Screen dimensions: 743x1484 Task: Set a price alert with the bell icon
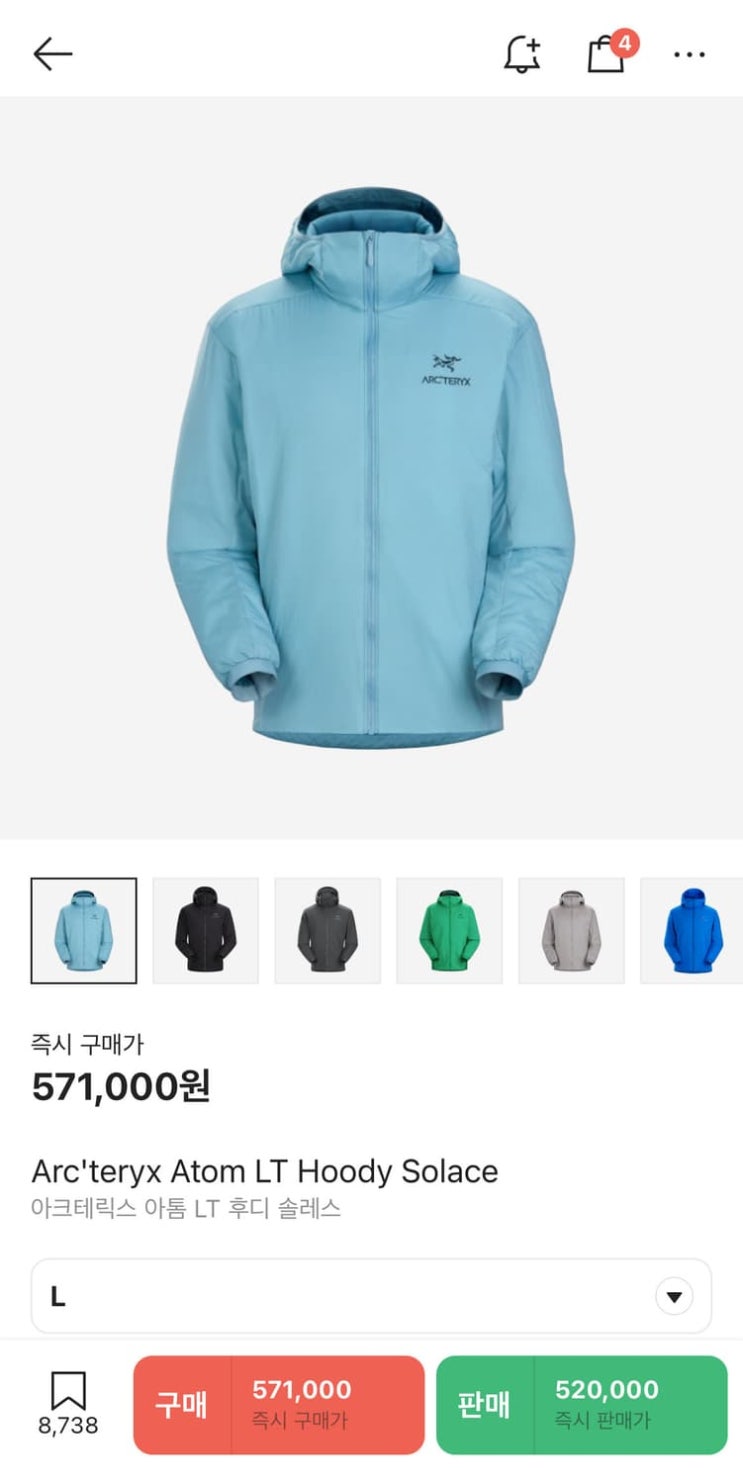(x=522, y=54)
